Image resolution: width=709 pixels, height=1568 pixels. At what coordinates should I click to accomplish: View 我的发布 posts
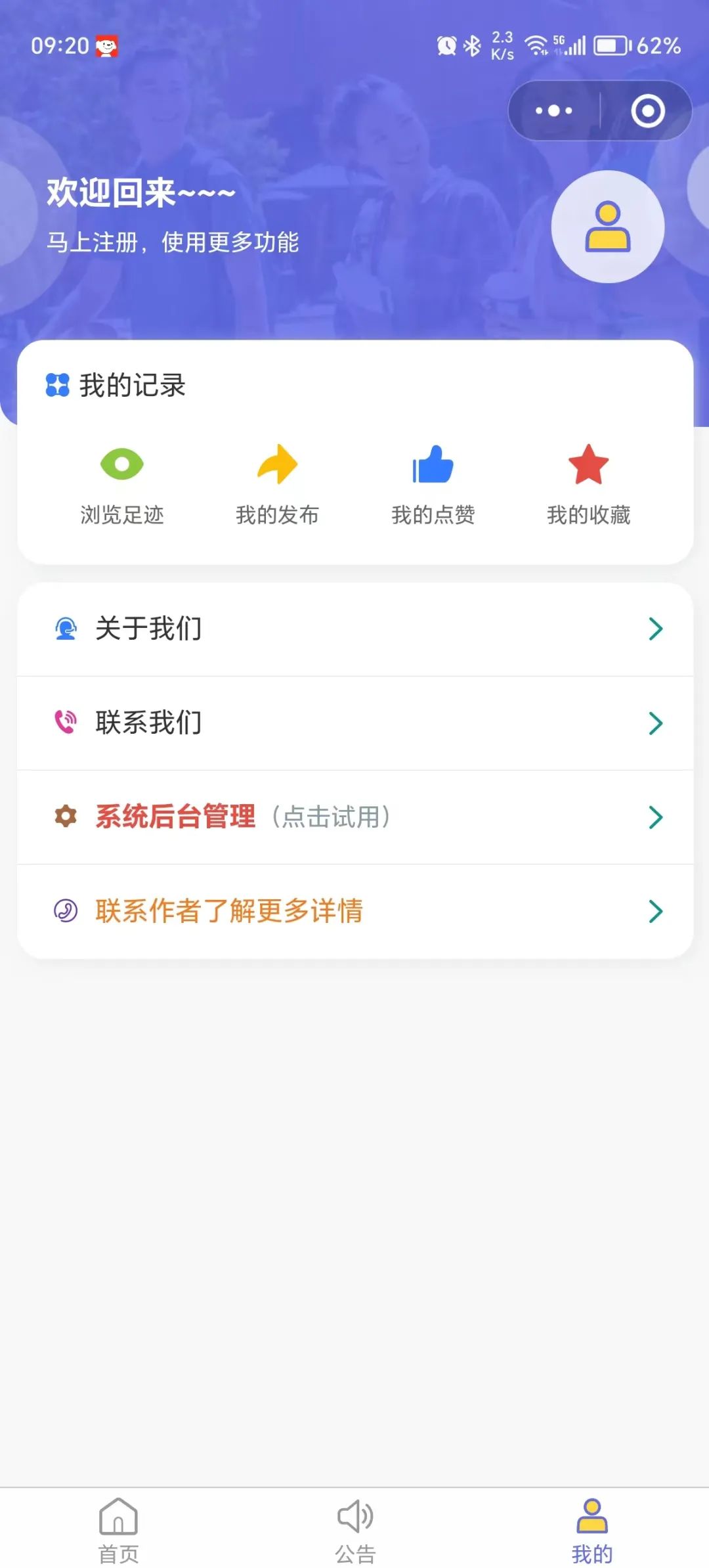point(277,484)
